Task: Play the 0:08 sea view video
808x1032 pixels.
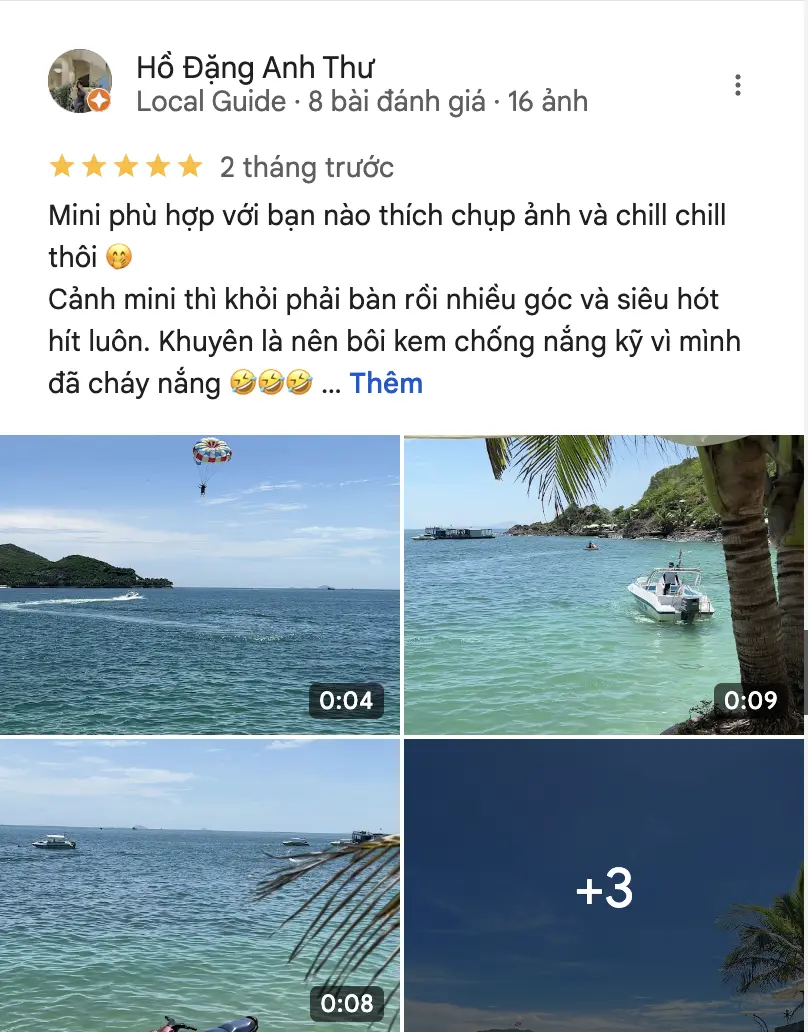Action: point(200,885)
